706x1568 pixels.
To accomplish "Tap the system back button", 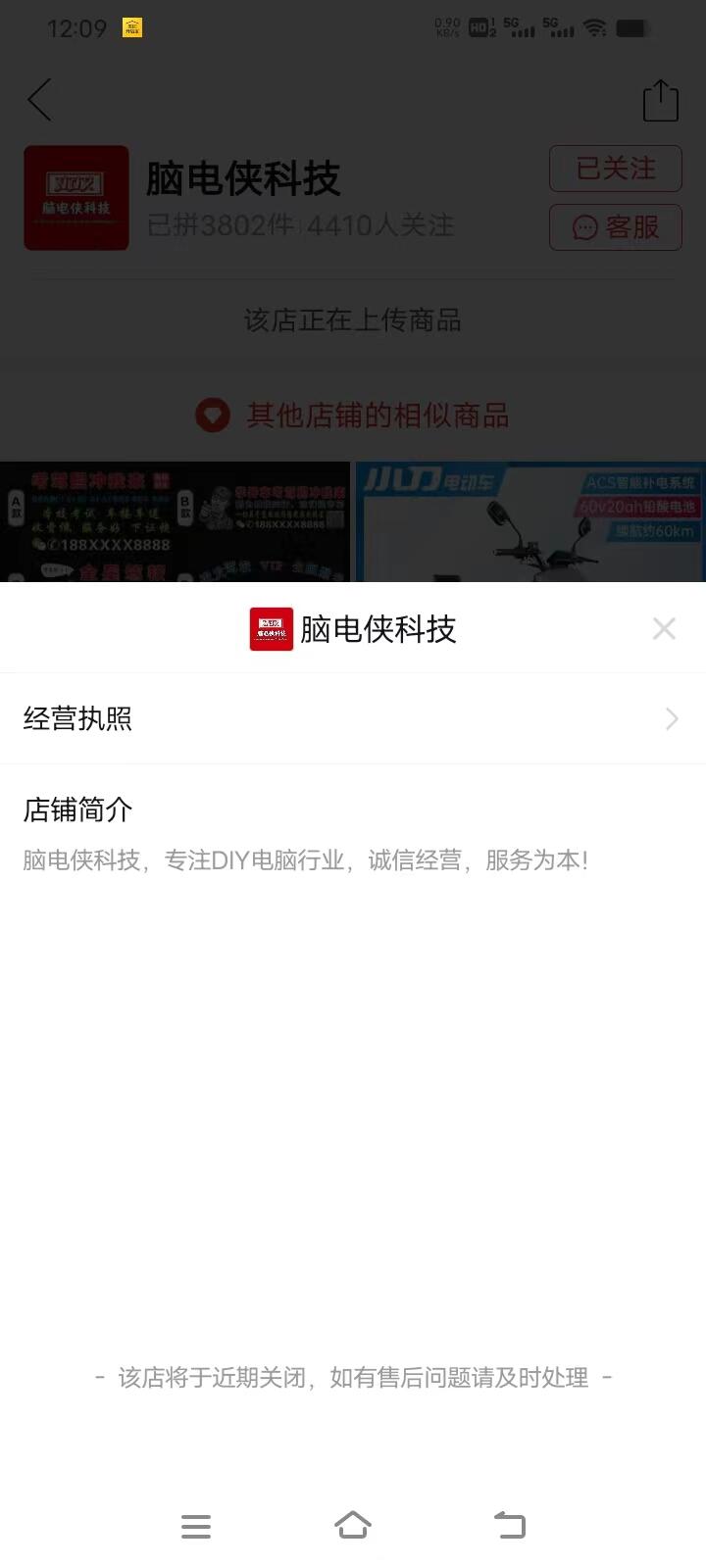I will pos(510,1525).
